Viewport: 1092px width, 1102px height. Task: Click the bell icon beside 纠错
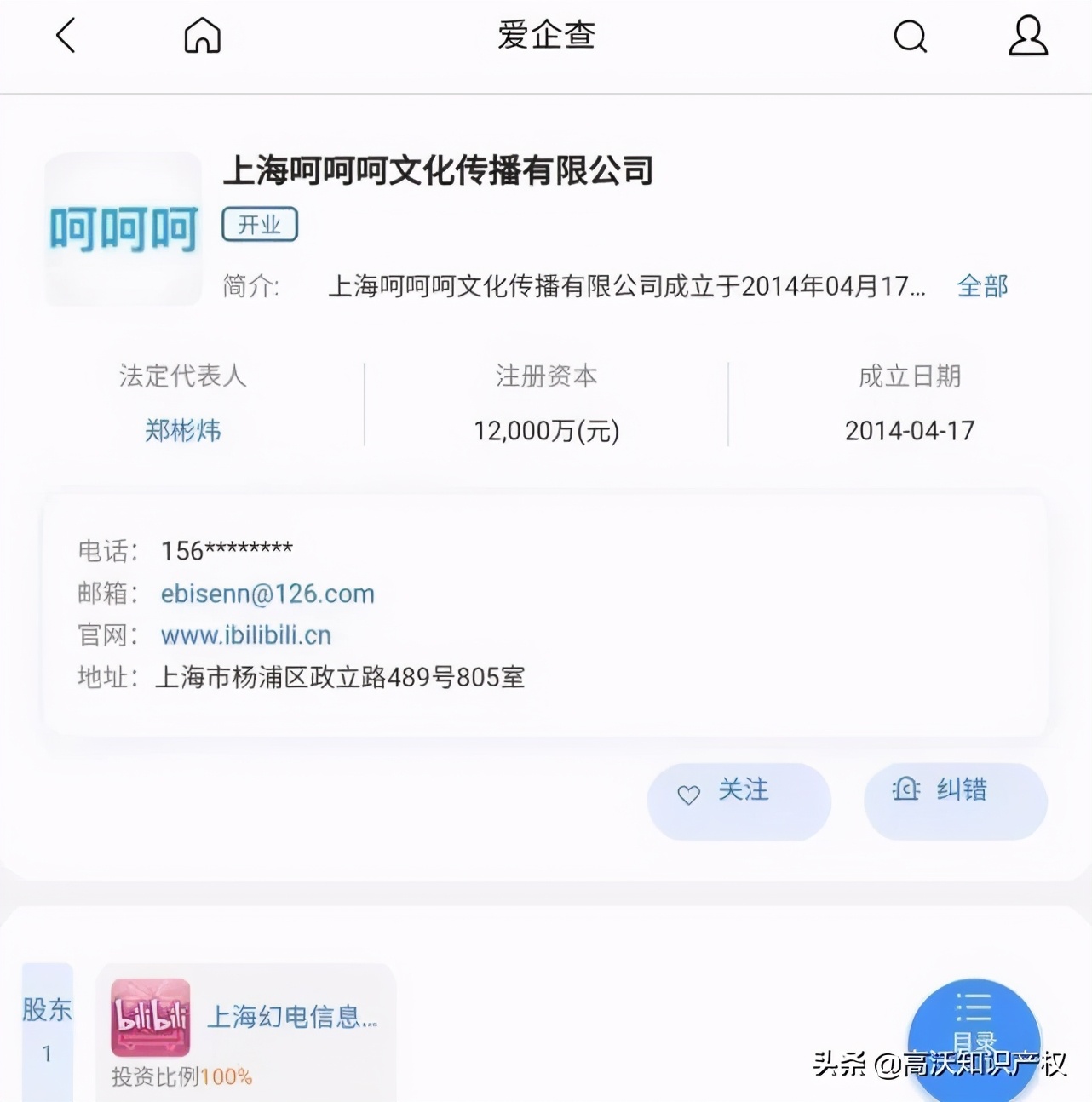(905, 791)
